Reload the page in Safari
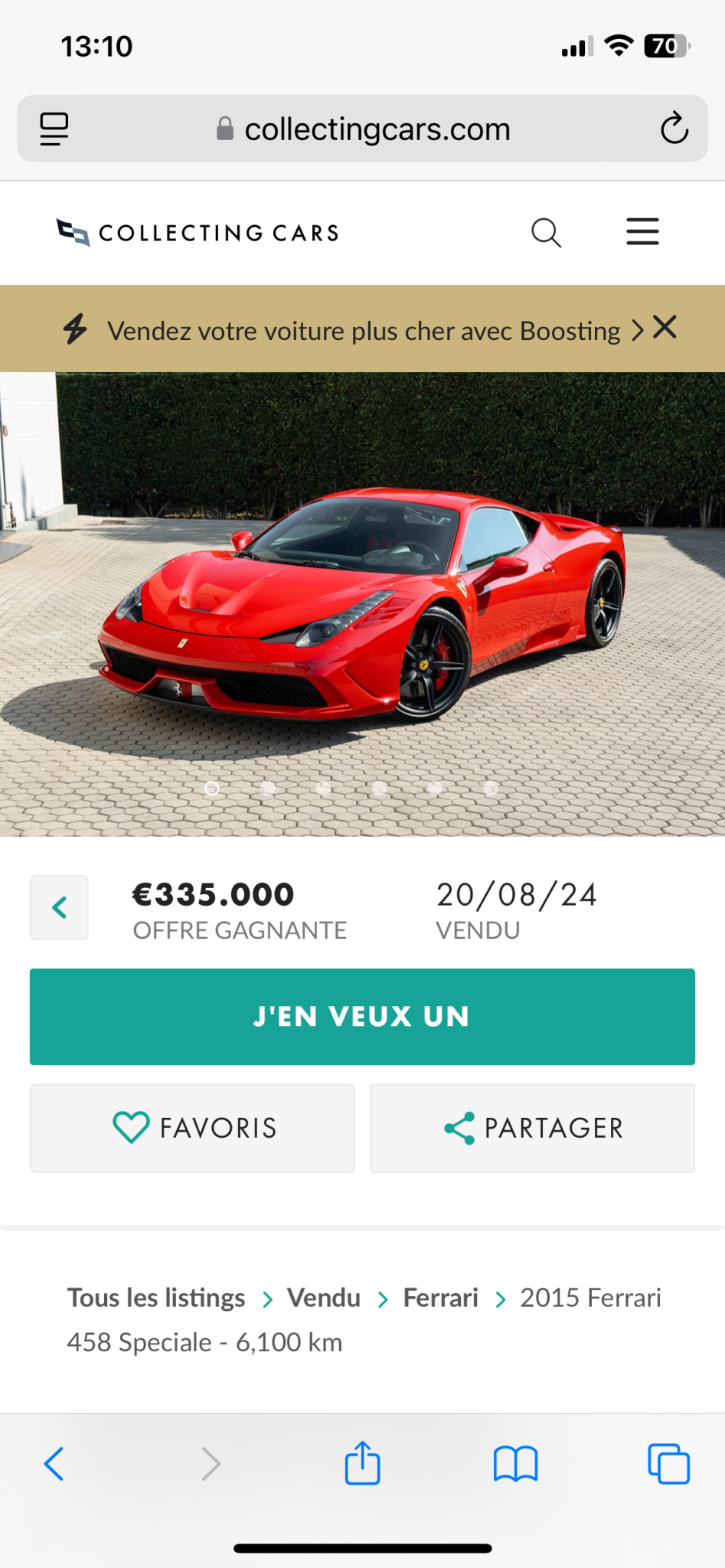This screenshot has height=1568, width=725. click(x=674, y=129)
